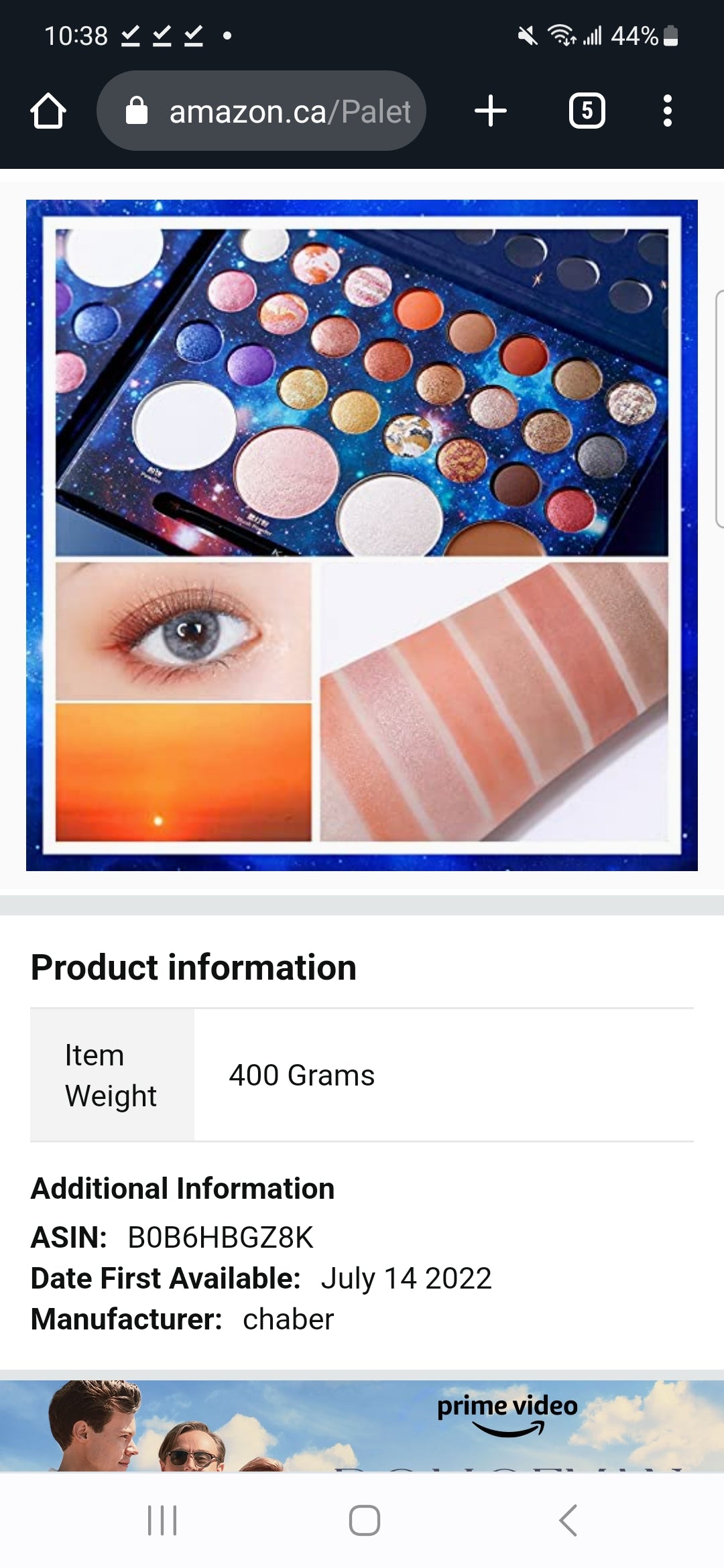Viewport: 724px width, 1568px height.
Task: Open the tab switcher showing 5 tabs
Action: [587, 111]
